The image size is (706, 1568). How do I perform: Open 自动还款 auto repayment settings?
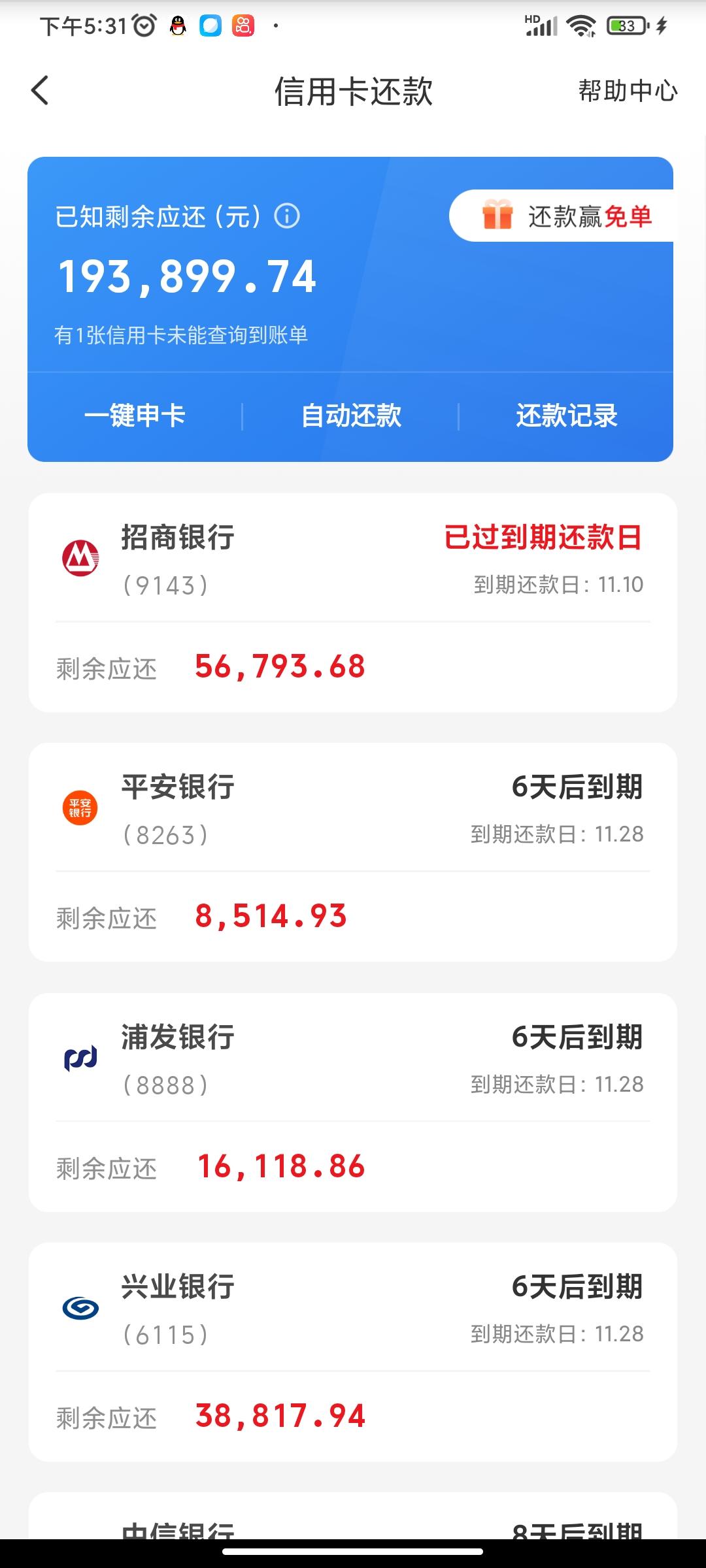(x=351, y=416)
